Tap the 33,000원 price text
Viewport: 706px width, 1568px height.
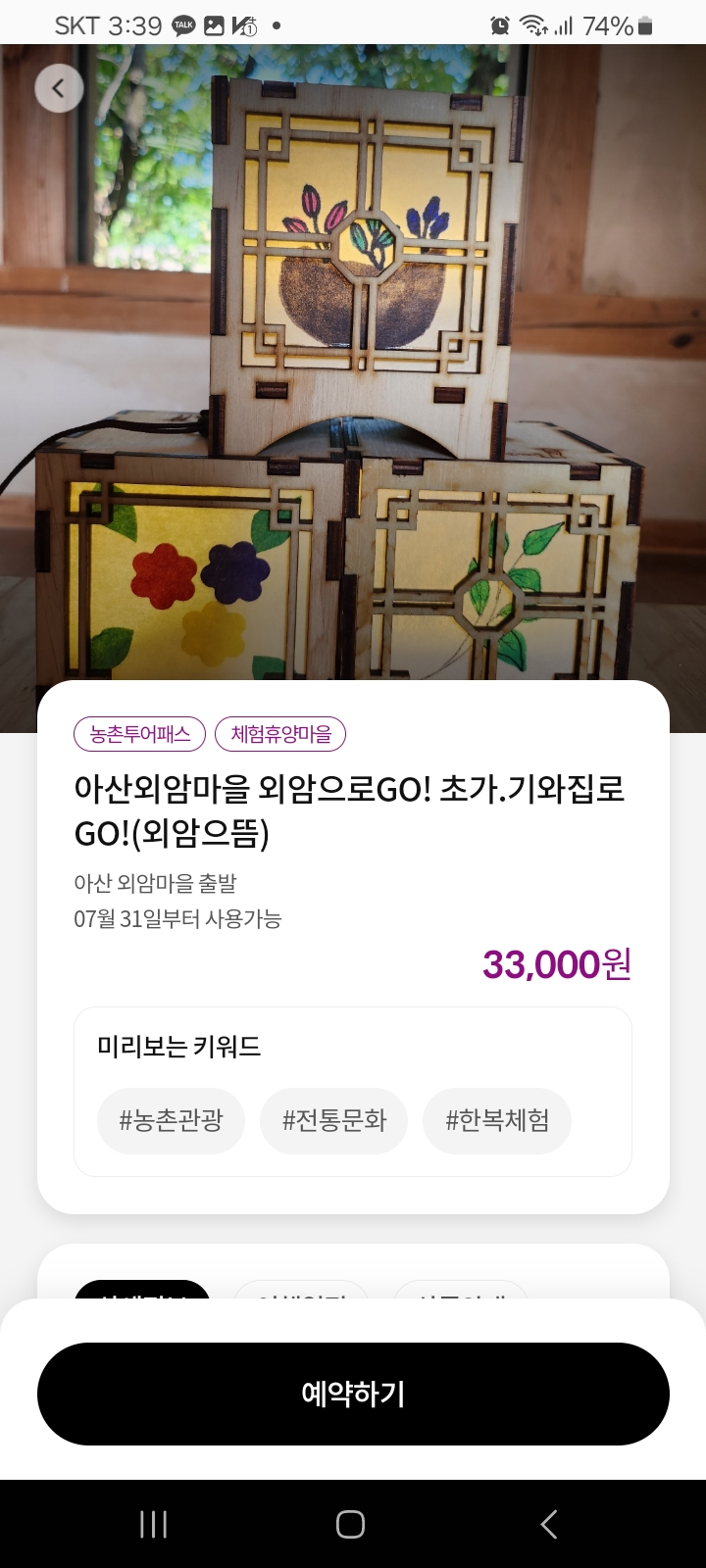click(x=555, y=966)
